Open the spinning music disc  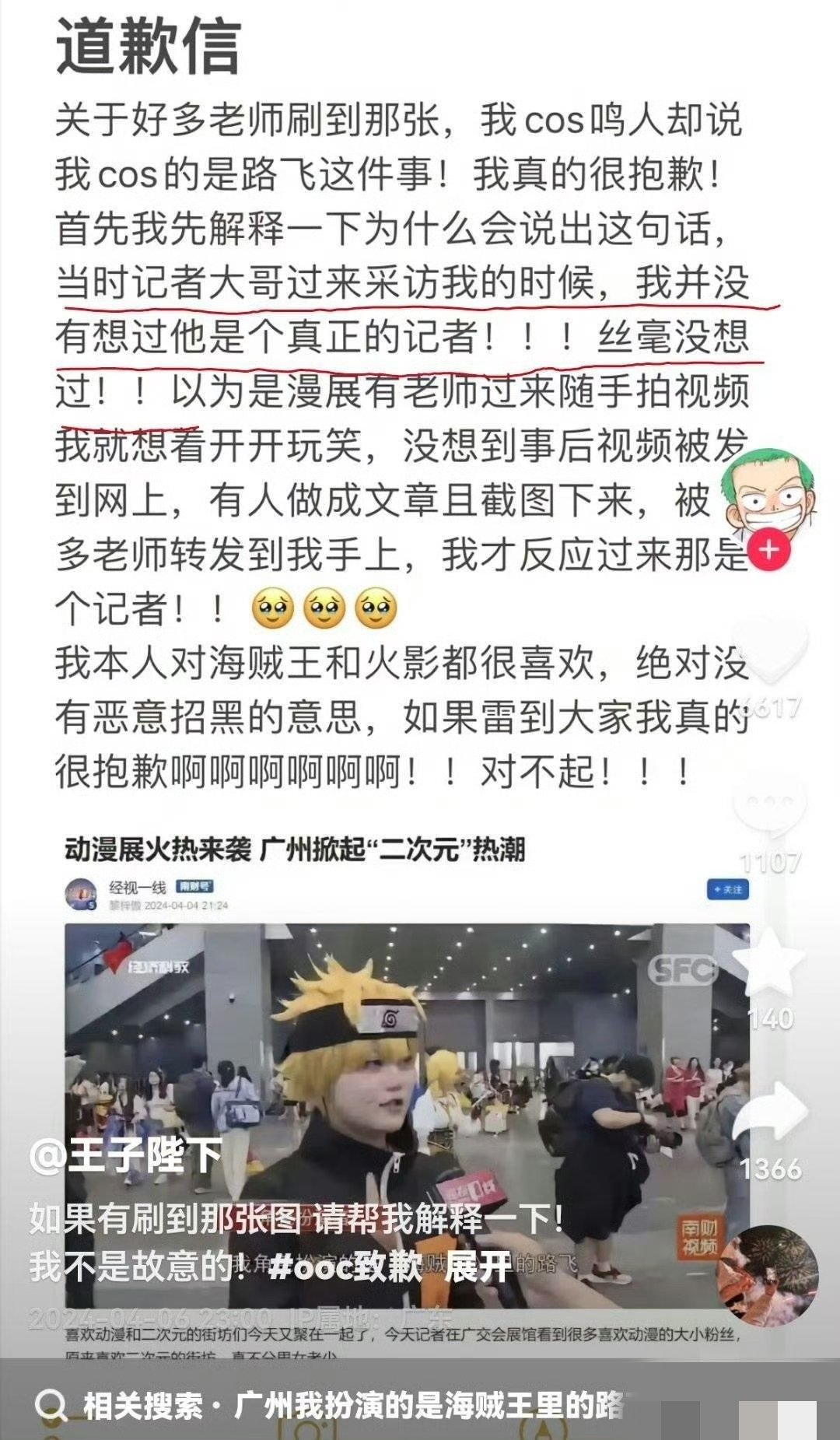[x=768, y=1277]
